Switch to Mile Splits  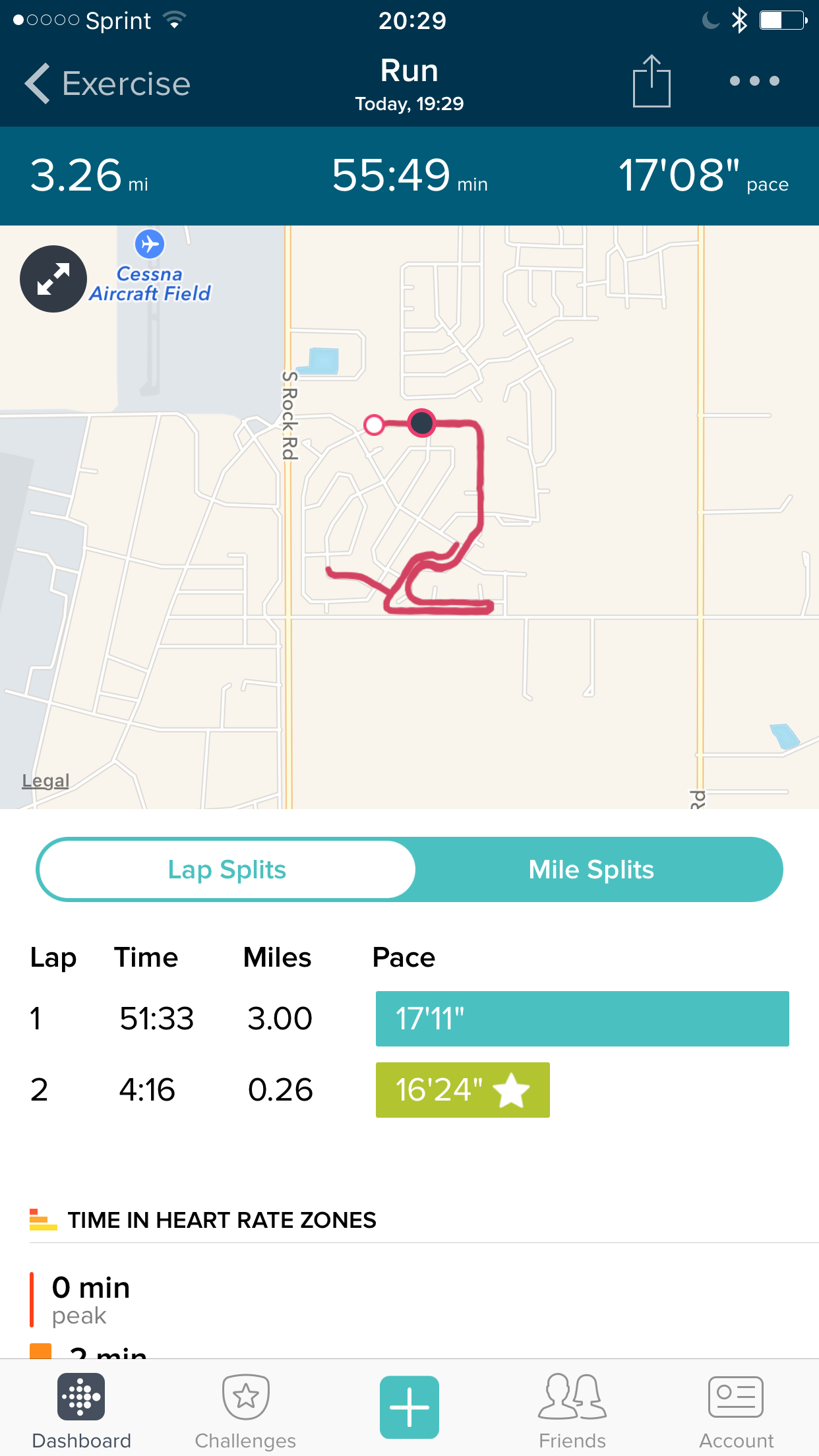click(x=591, y=870)
